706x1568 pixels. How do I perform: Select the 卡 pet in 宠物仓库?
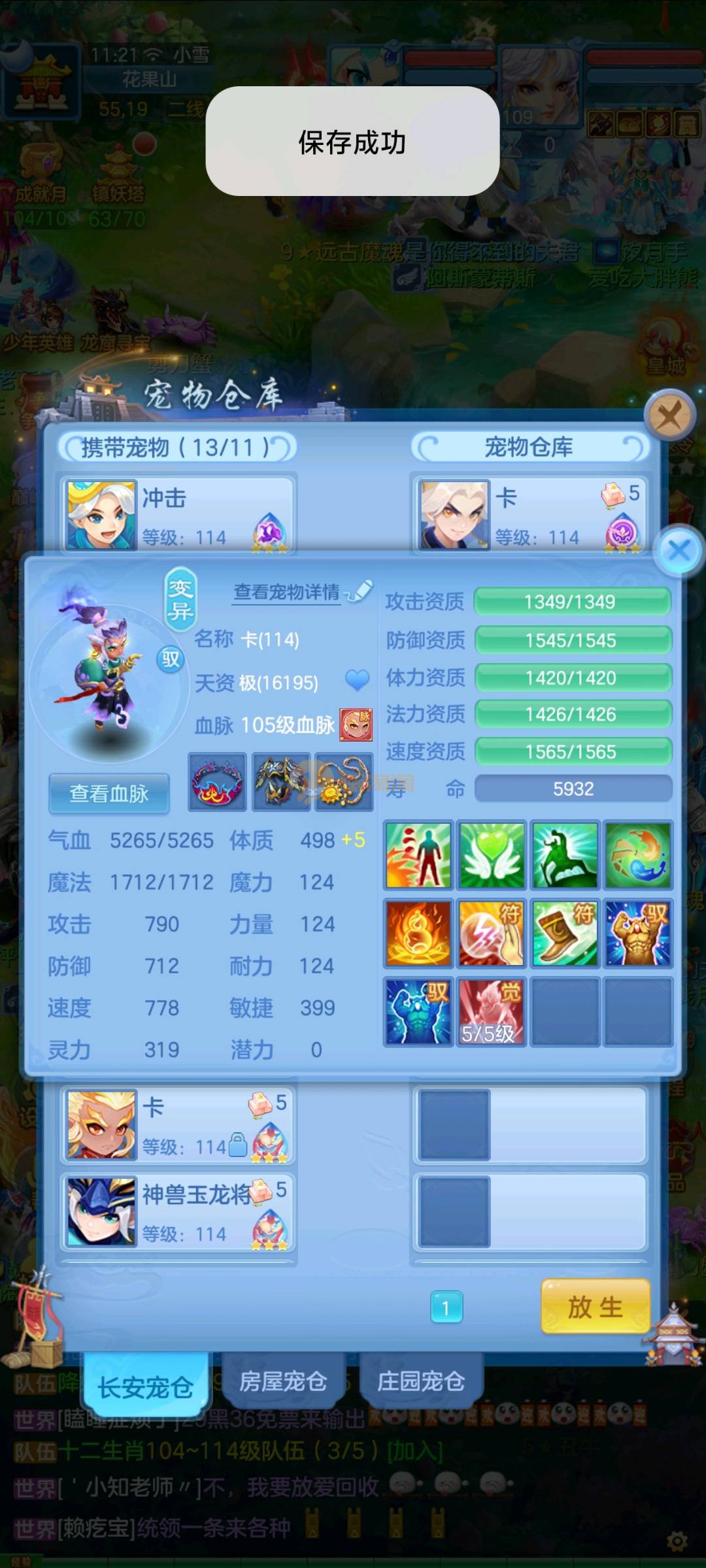[529, 514]
